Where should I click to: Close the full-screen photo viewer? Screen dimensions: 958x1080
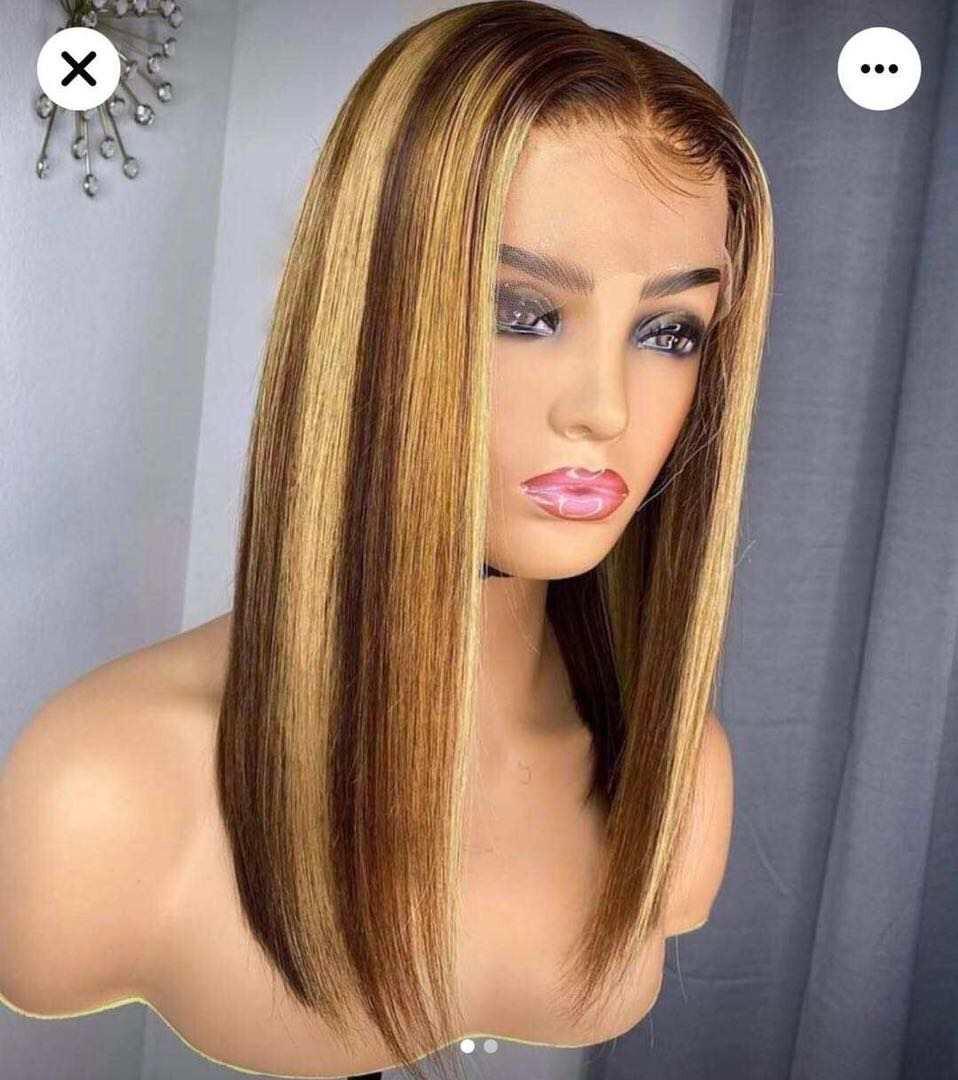click(78, 69)
